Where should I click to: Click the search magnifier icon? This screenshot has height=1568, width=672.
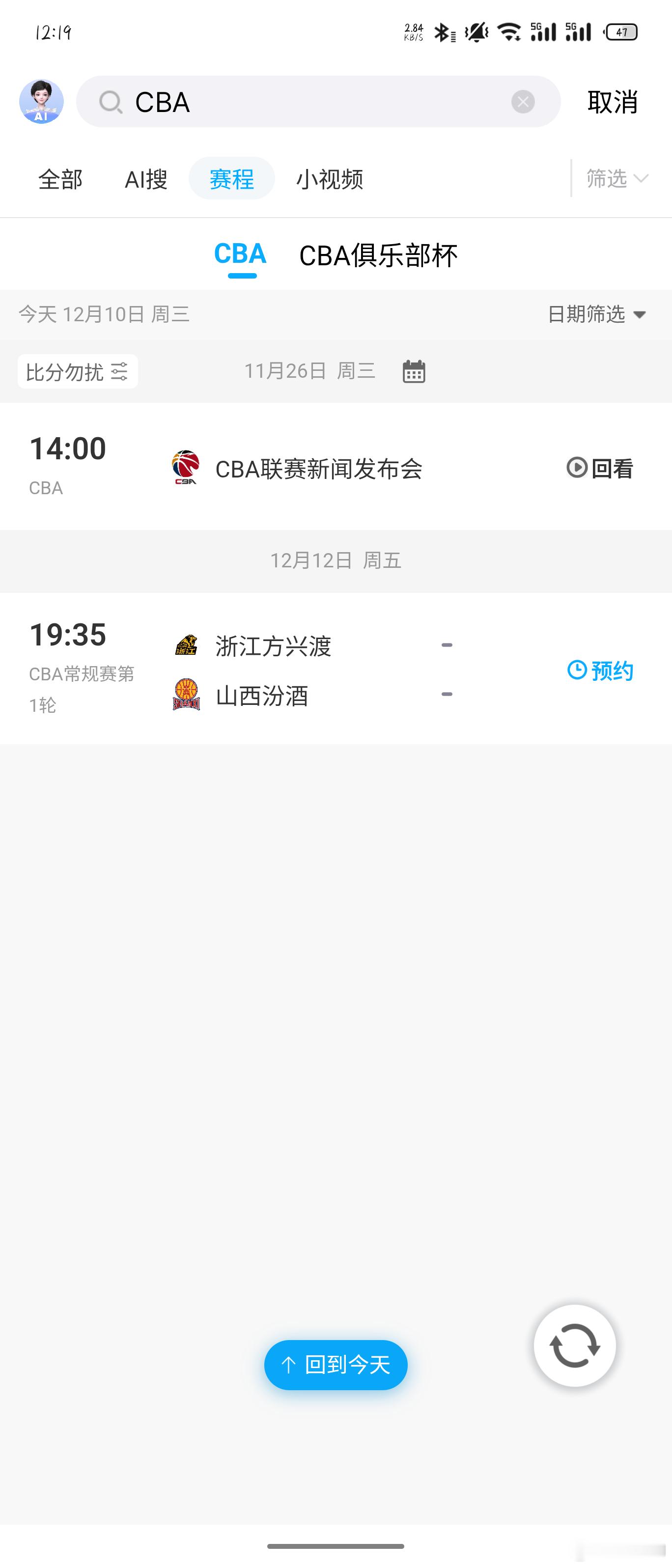point(111,102)
